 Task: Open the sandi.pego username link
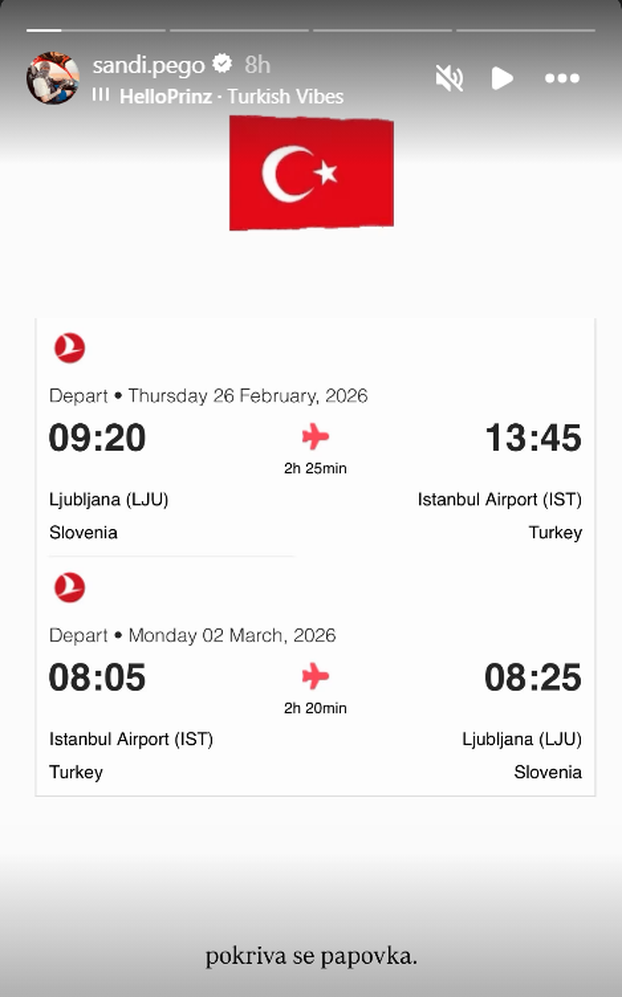(148, 65)
